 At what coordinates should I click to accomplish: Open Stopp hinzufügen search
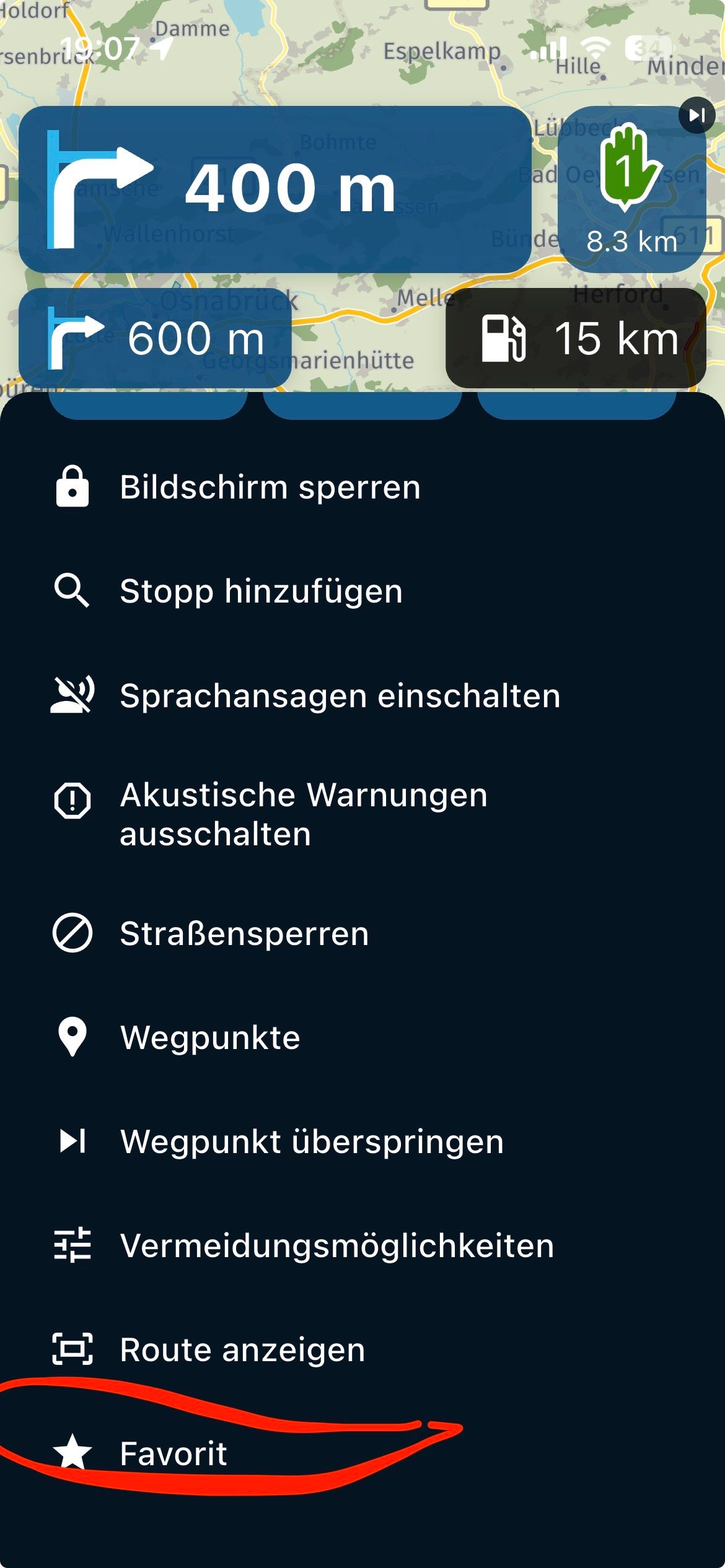(x=362, y=591)
